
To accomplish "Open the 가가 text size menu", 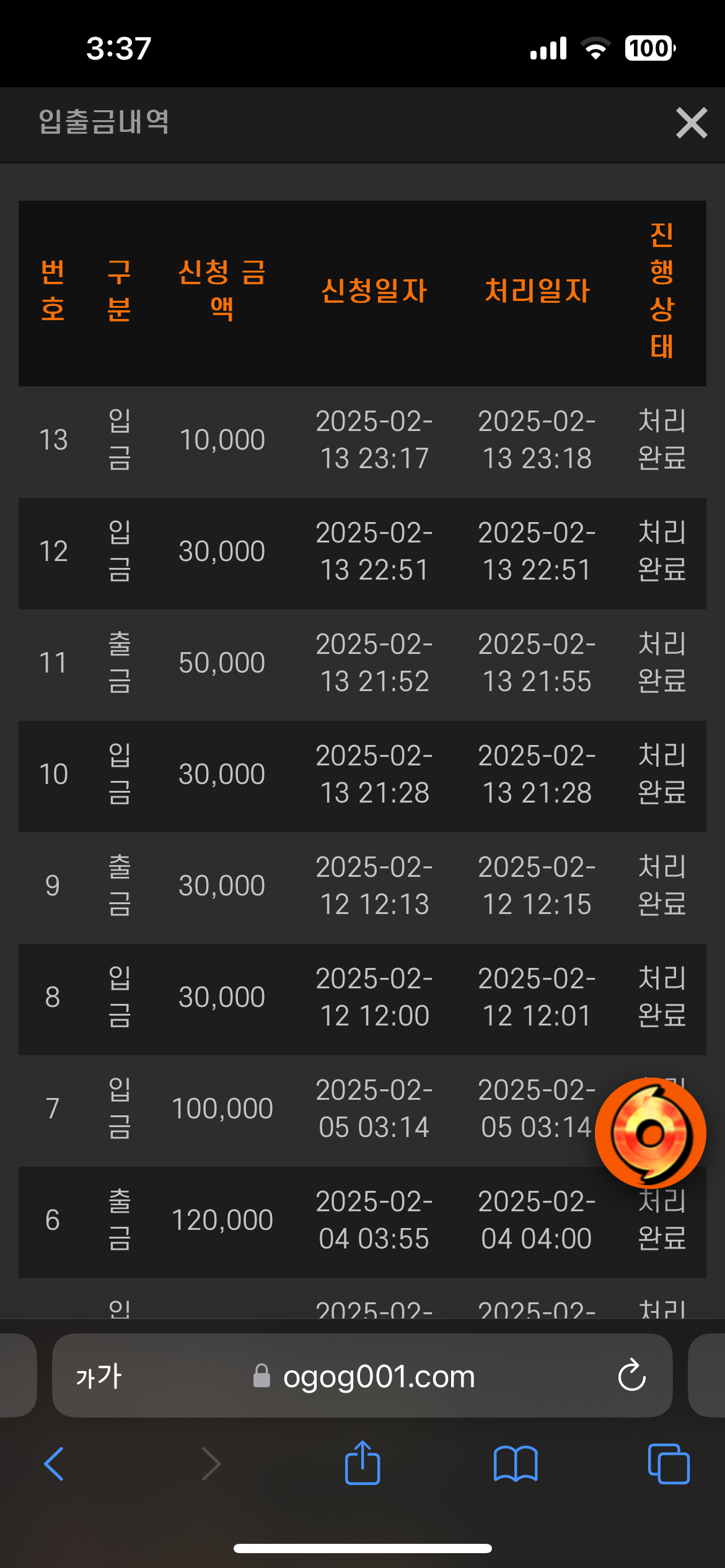I will [99, 1375].
